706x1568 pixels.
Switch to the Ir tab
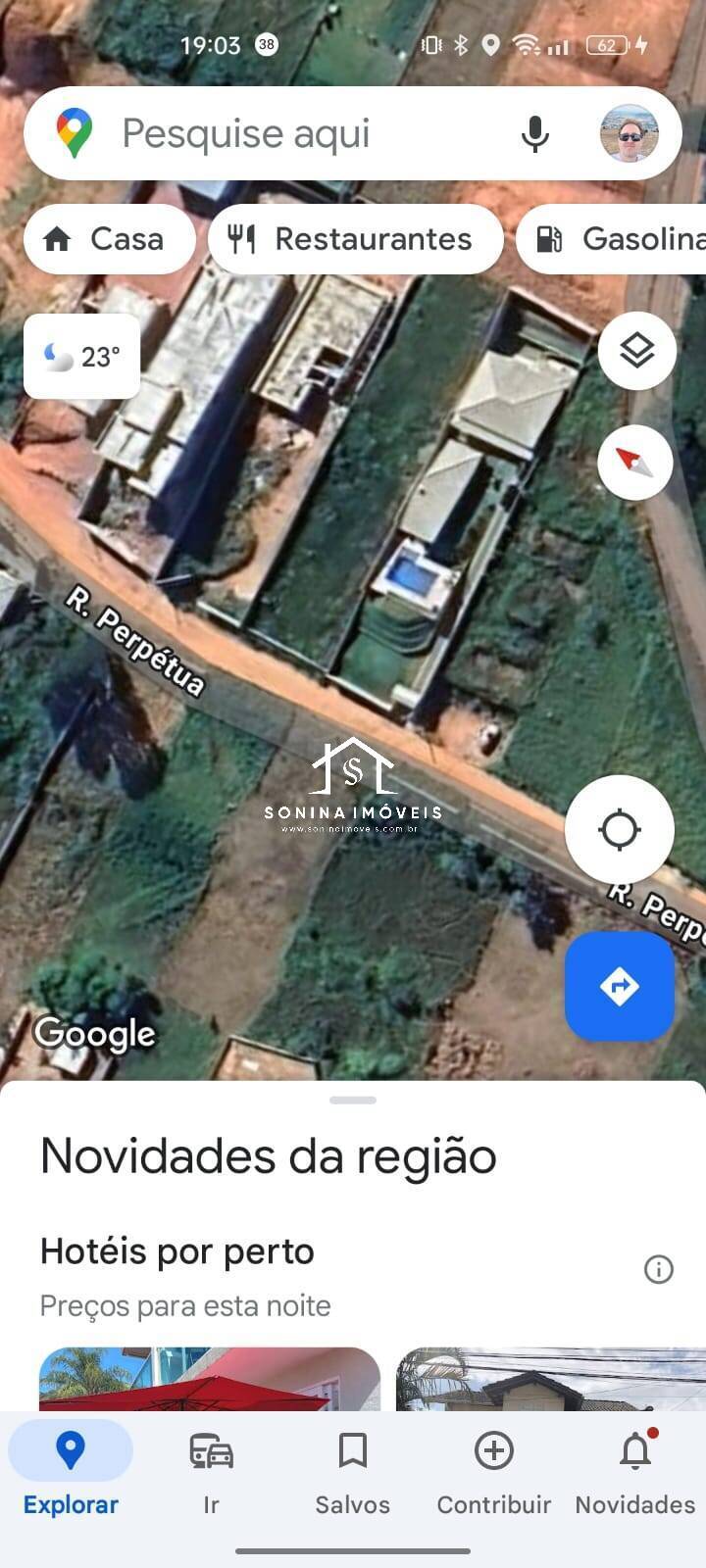(x=211, y=1468)
